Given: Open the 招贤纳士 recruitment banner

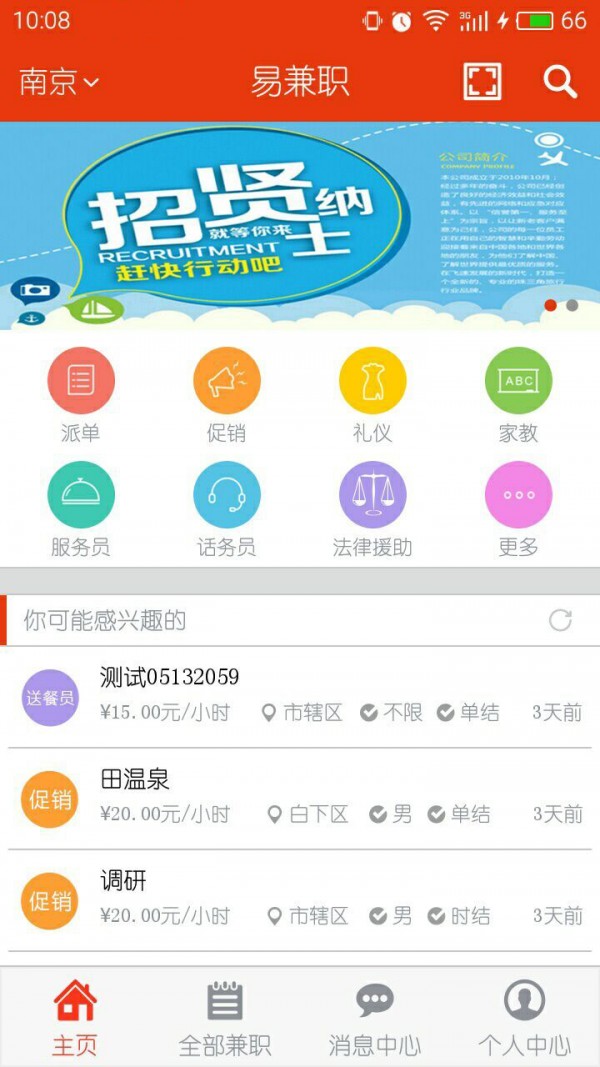Looking at the screenshot, I should coord(300,226).
